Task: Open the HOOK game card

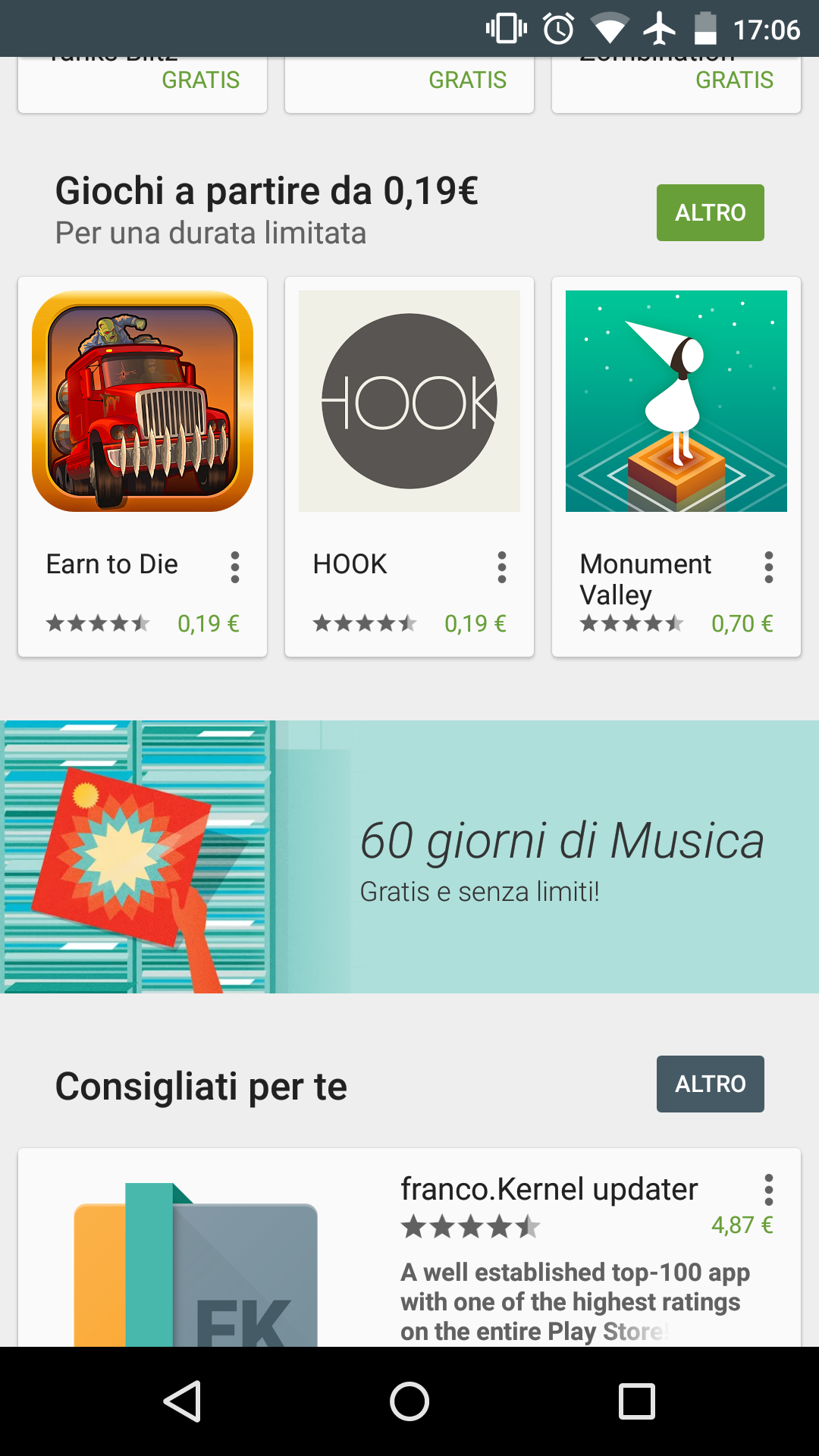Action: [x=409, y=466]
